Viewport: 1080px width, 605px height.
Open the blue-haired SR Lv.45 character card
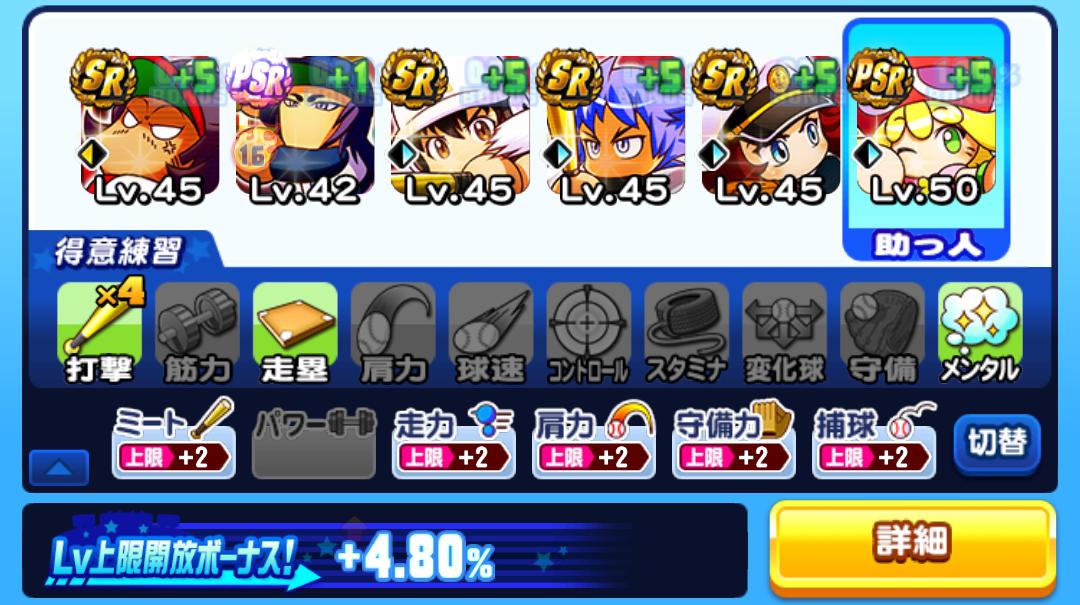tap(615, 130)
